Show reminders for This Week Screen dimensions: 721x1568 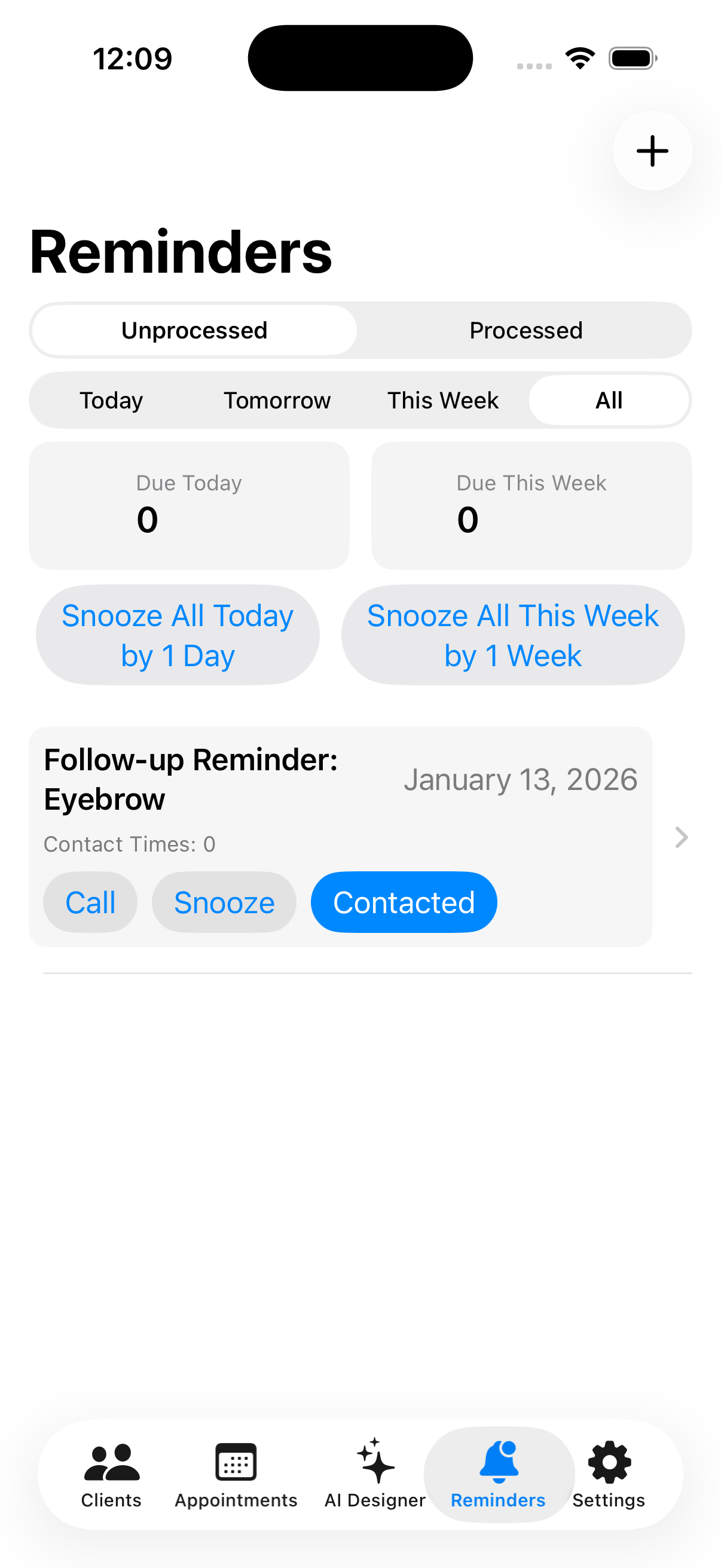click(x=442, y=401)
